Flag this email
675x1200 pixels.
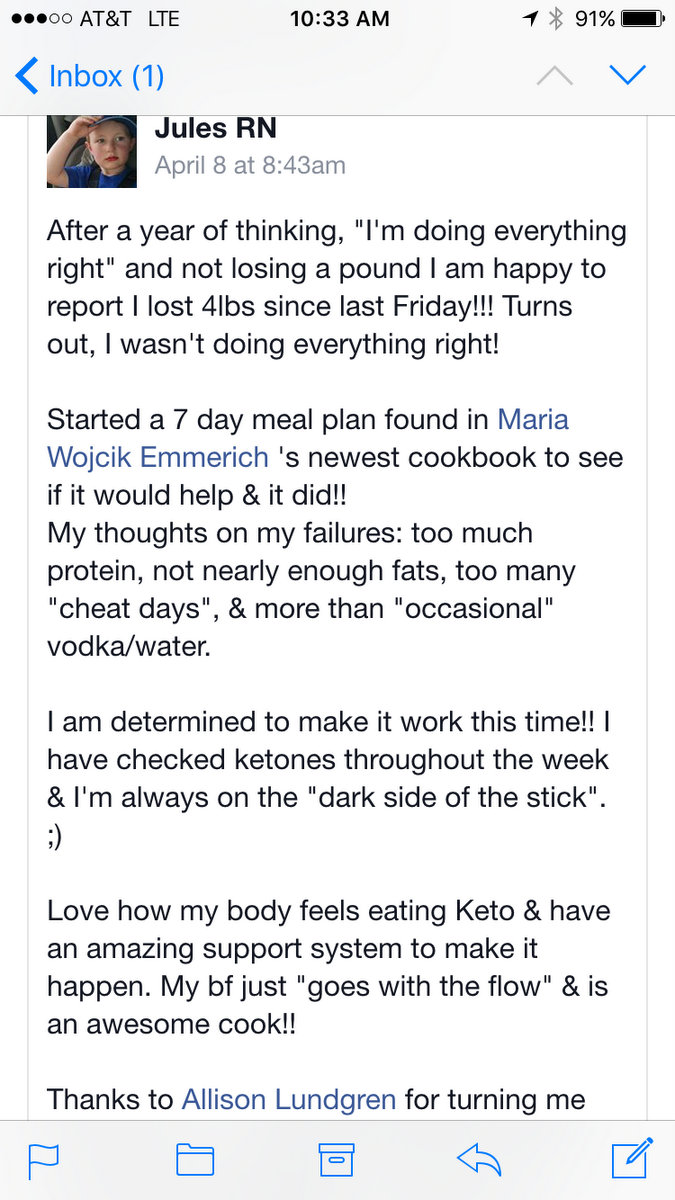[43, 1159]
